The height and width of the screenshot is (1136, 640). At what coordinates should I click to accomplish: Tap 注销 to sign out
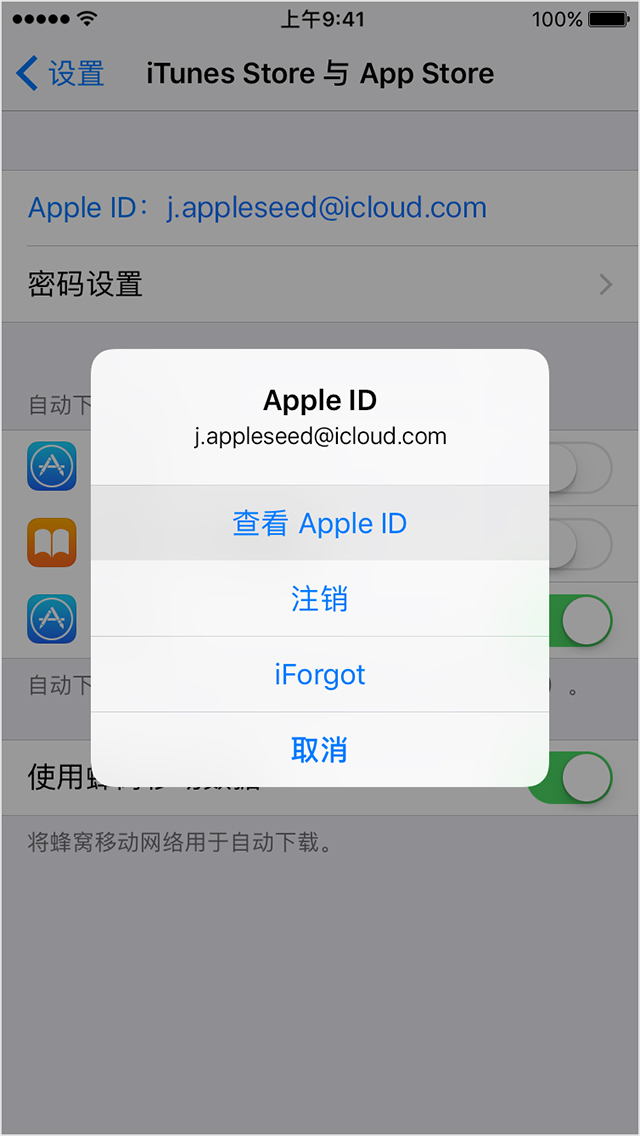click(320, 599)
